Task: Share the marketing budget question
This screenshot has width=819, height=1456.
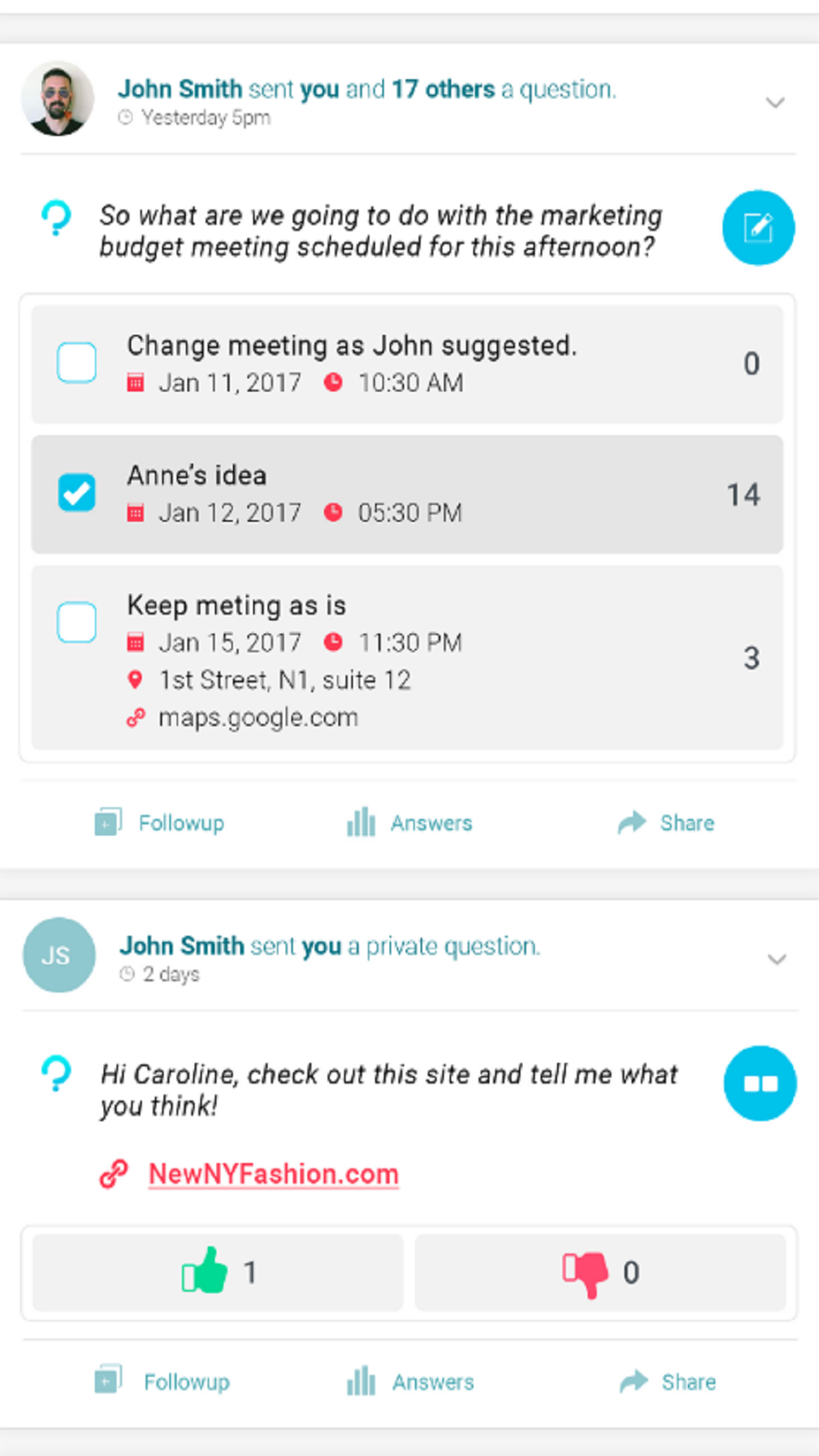Action: pos(666,823)
